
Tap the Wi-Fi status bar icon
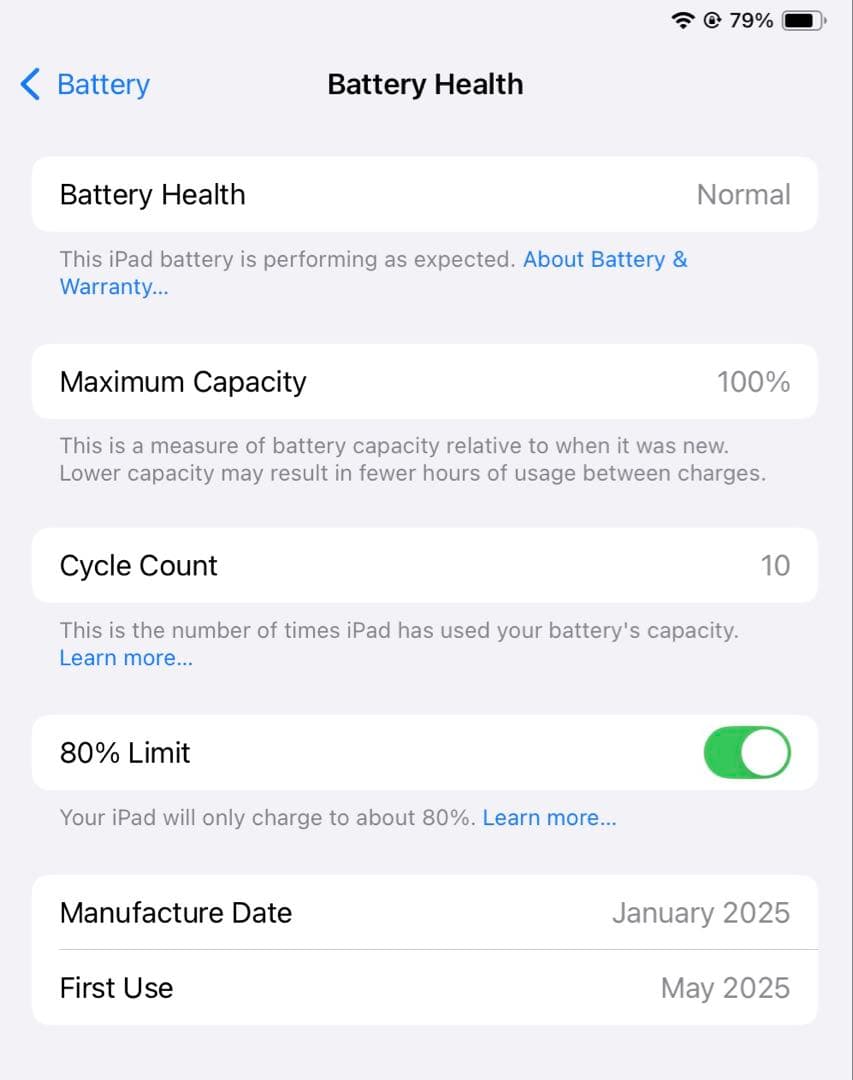683,20
